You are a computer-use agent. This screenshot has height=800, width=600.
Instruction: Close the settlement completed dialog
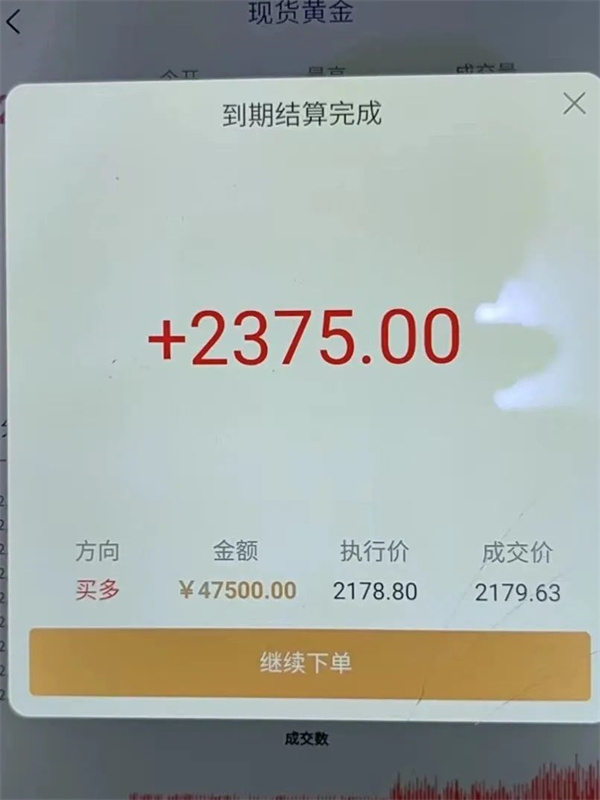(574, 103)
